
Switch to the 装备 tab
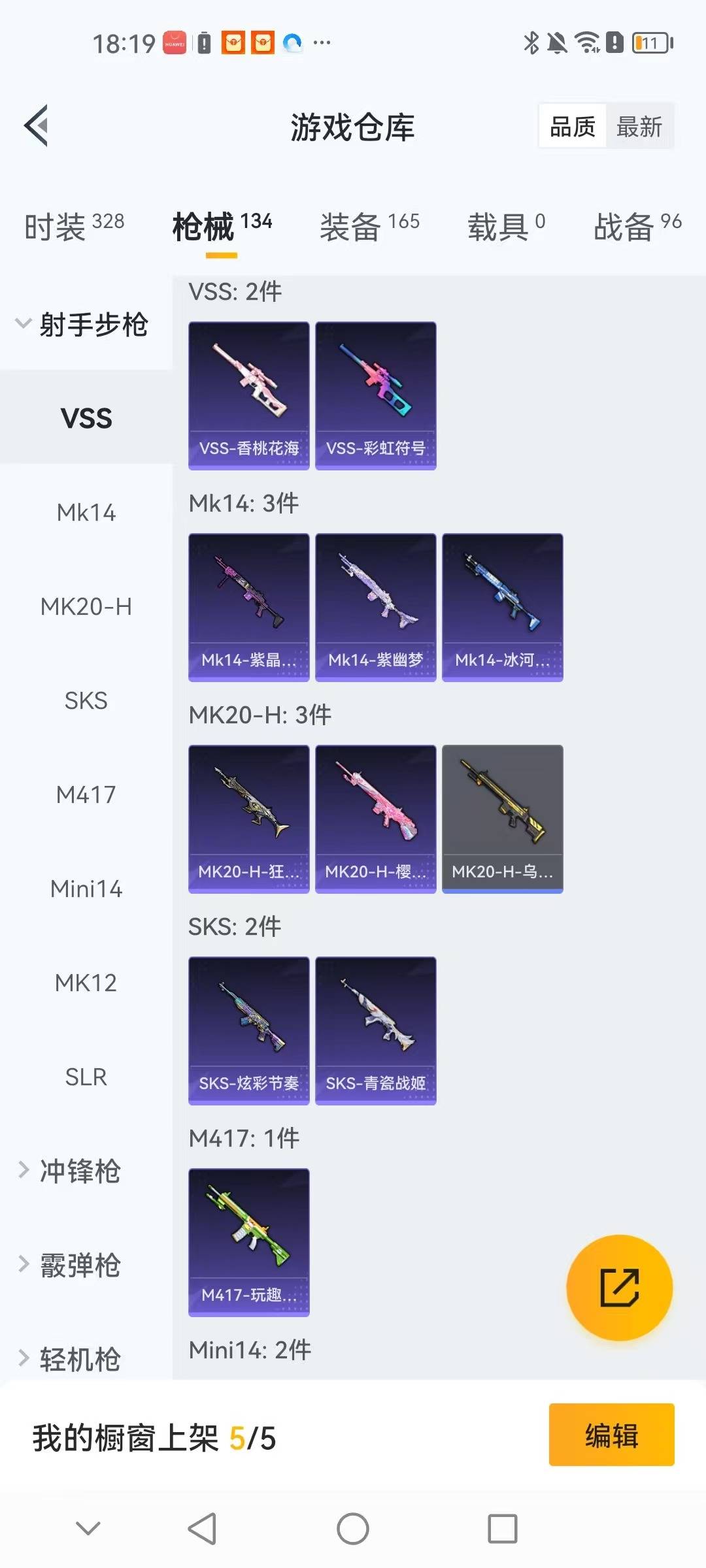tap(369, 227)
